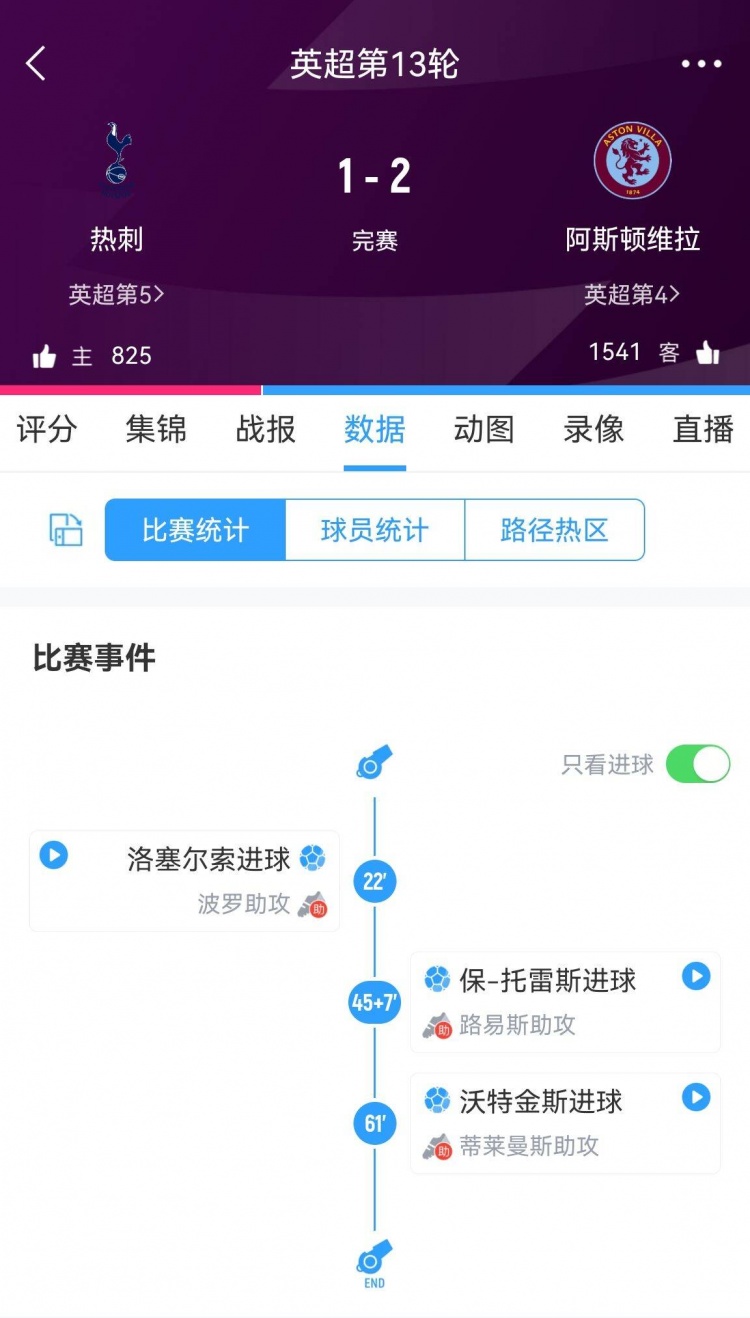Like the home team 主

tap(45, 356)
